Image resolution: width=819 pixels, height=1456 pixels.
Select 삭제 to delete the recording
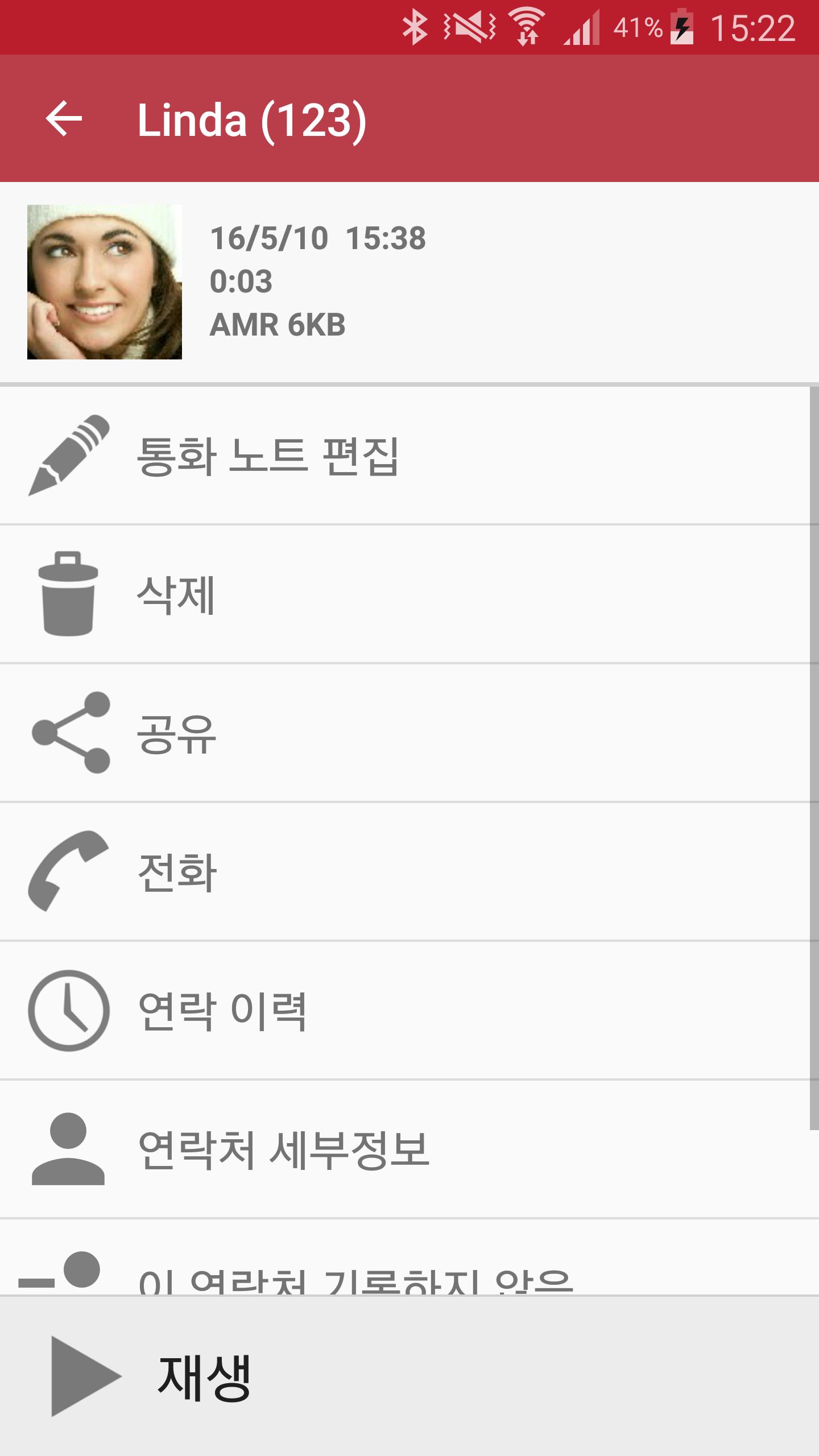tap(405, 594)
